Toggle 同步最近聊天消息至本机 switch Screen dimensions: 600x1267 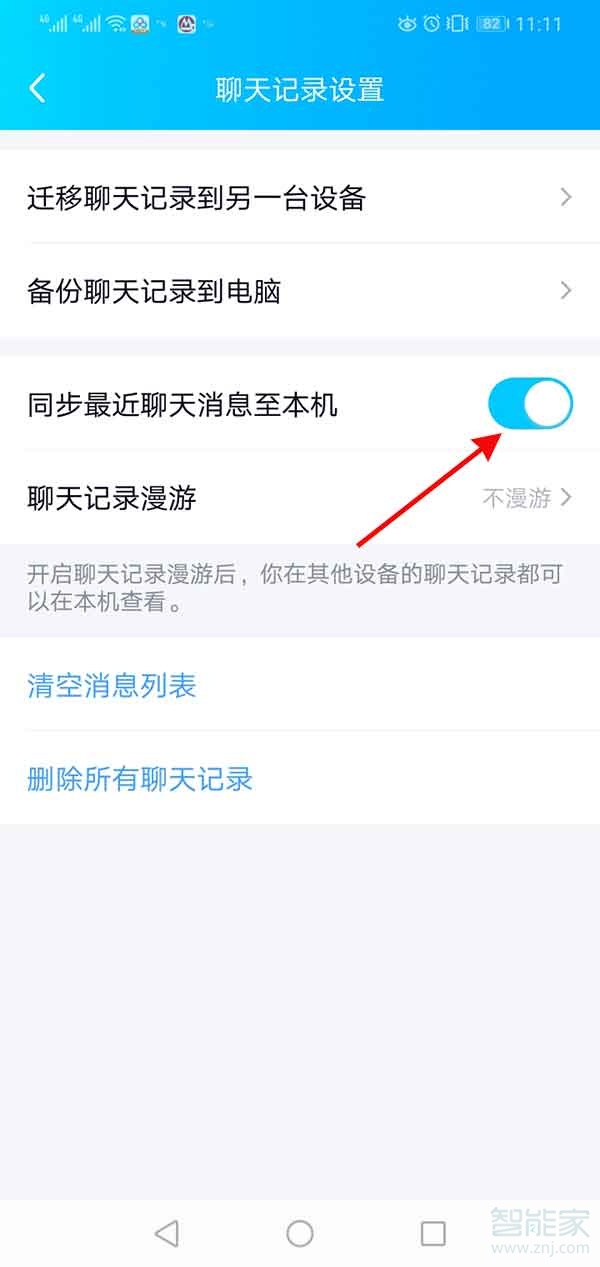pos(530,404)
